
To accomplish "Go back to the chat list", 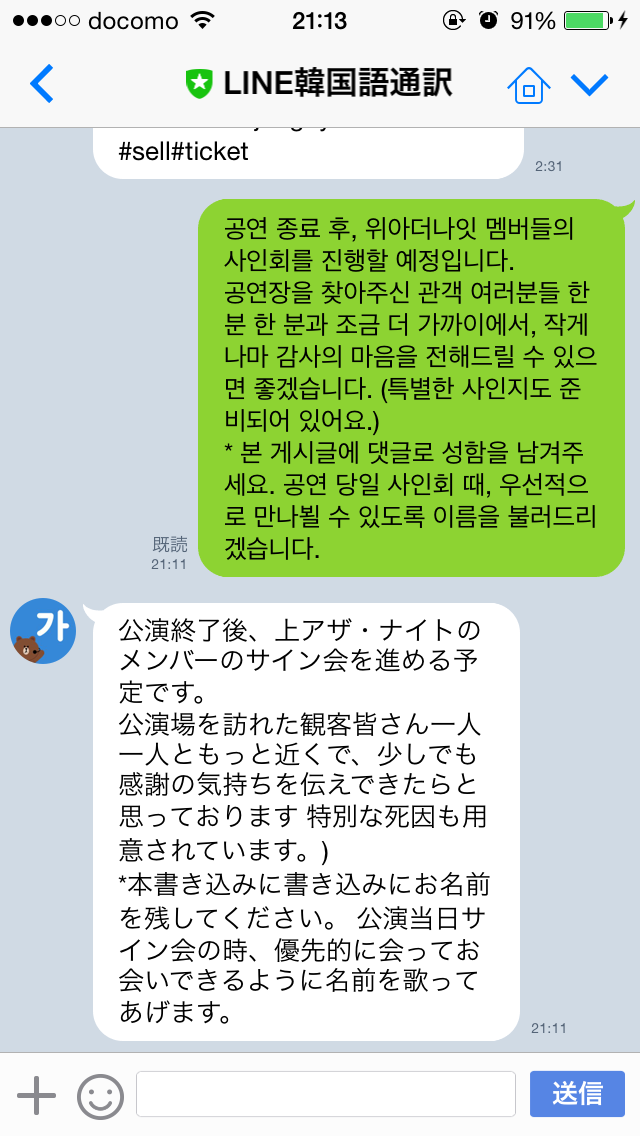I will click(41, 84).
